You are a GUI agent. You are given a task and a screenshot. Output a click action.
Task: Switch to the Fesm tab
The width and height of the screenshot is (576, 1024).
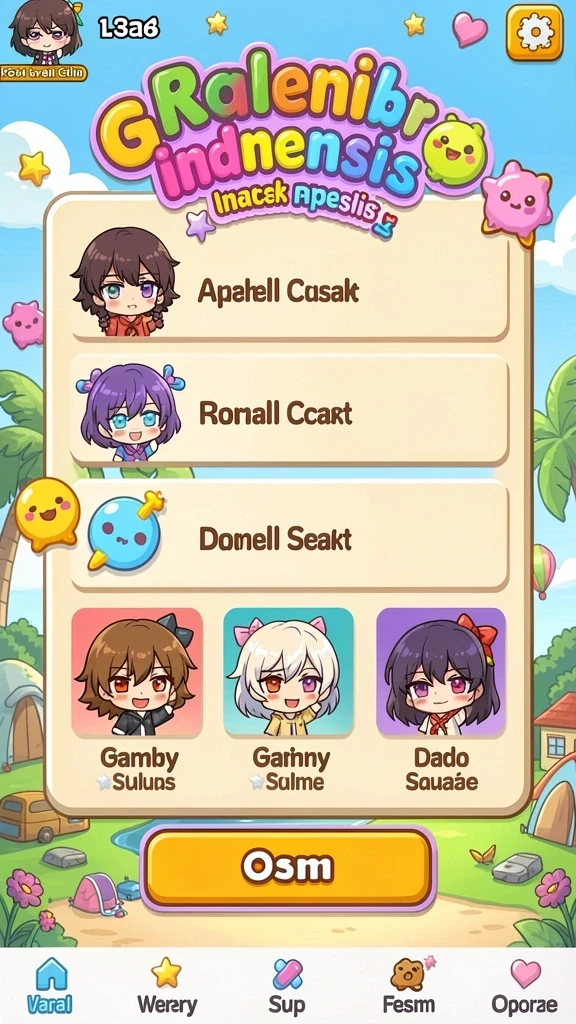pos(409,985)
